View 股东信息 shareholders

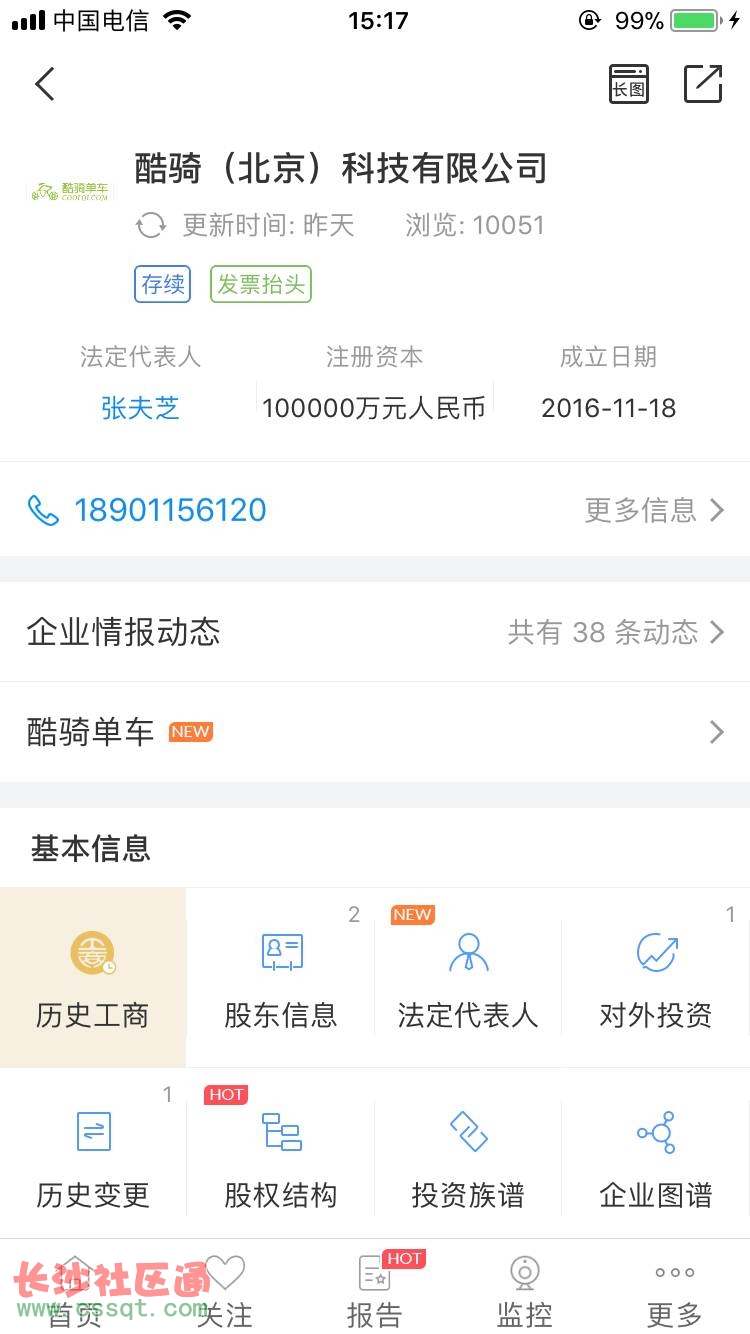click(281, 978)
